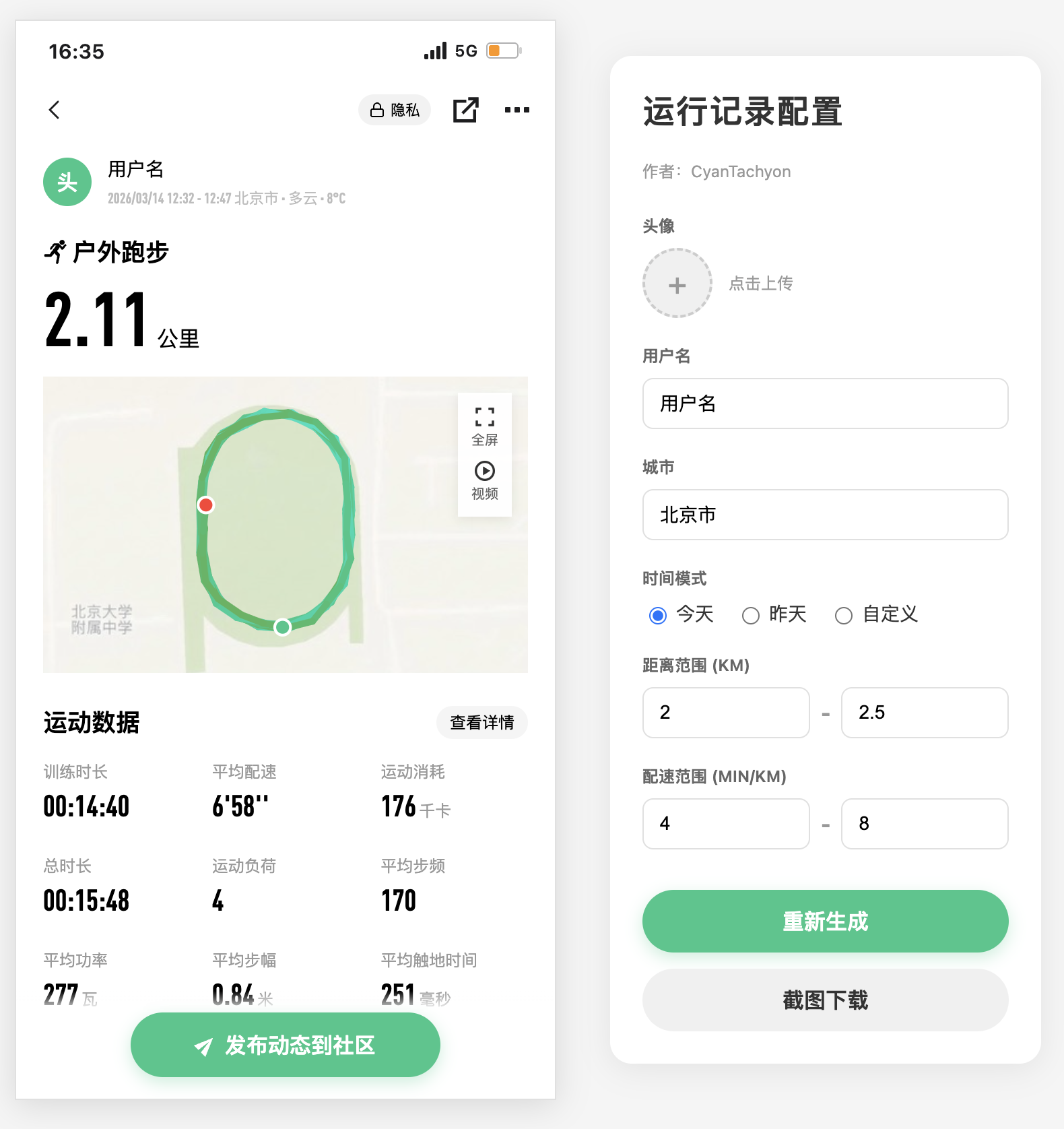The height and width of the screenshot is (1129, 1064).
Task: Edit the 城市 field showing 北京市
Action: pos(825,515)
